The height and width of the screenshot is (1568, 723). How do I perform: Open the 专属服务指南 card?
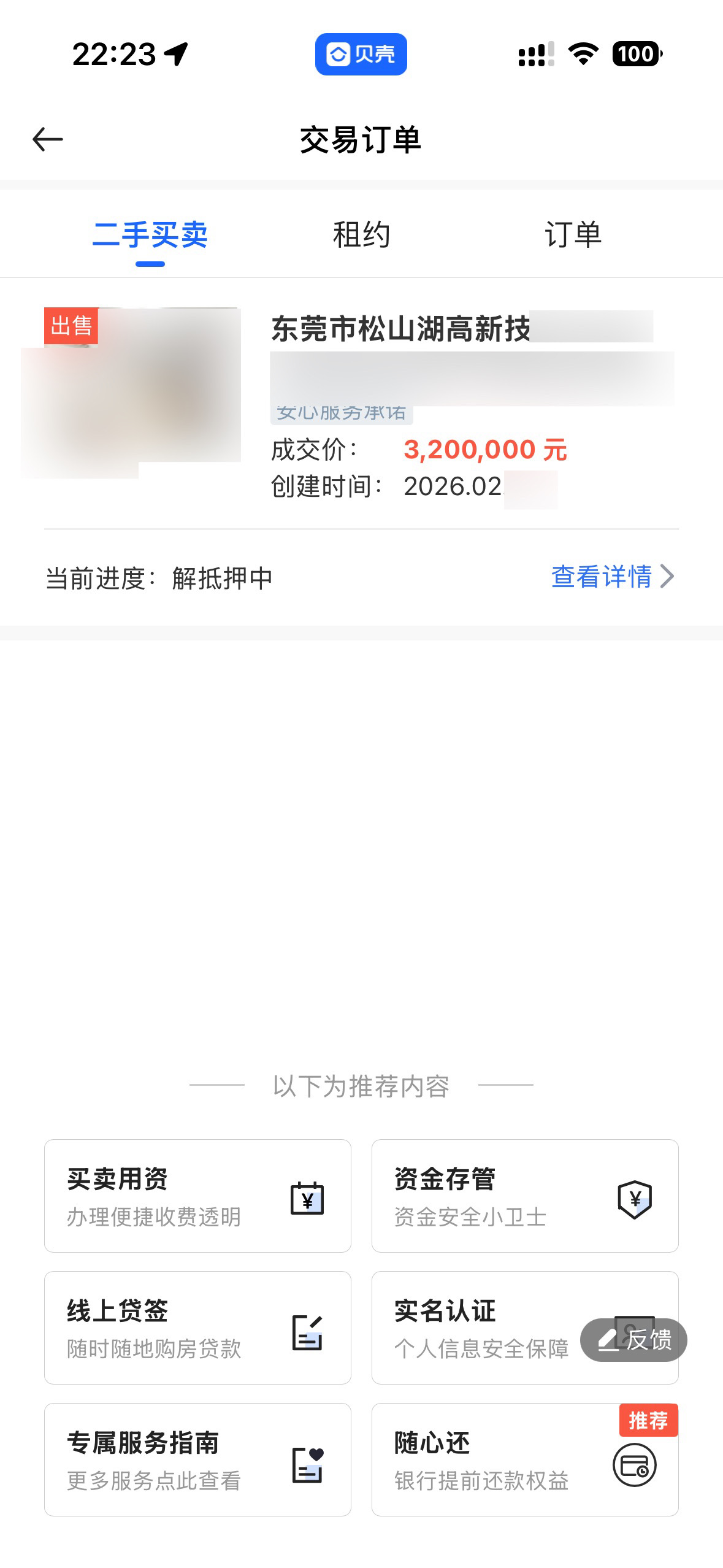(x=197, y=1459)
